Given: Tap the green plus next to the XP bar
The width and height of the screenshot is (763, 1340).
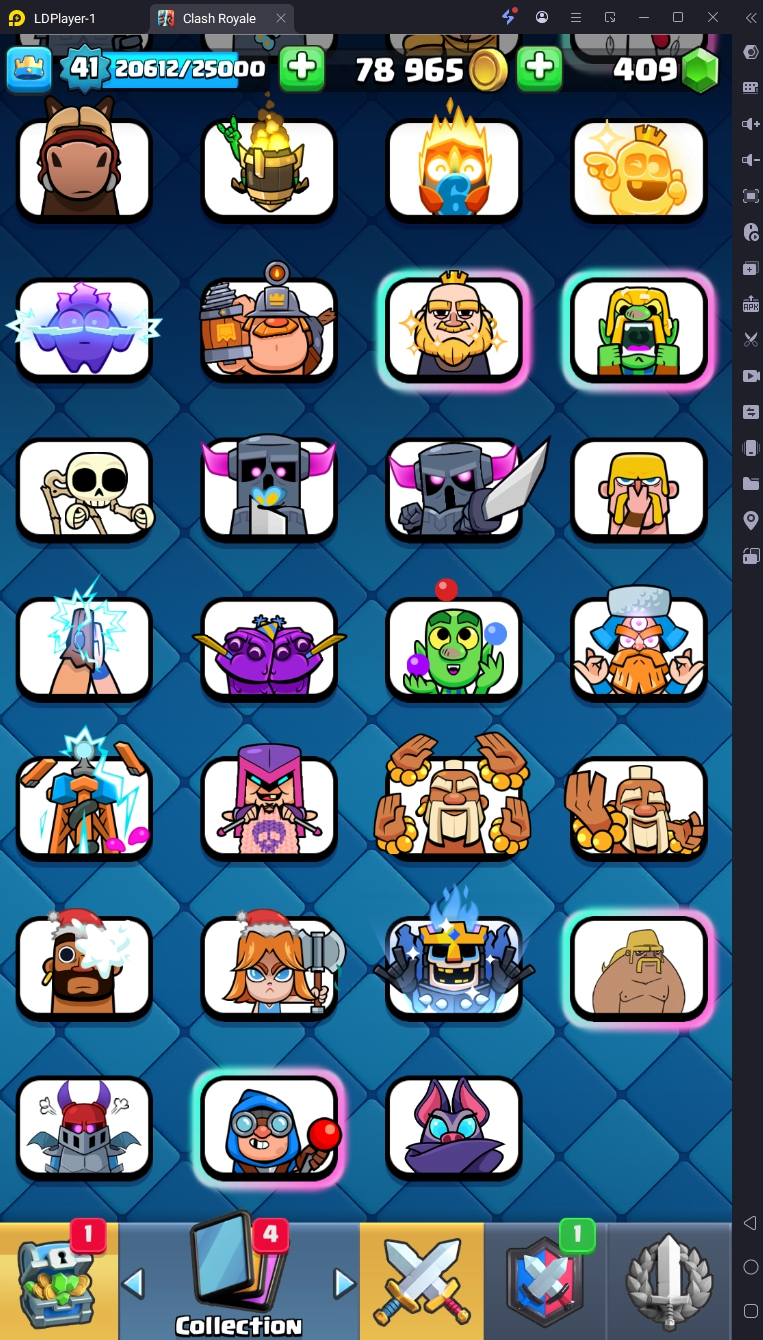Looking at the screenshot, I should 301,68.
